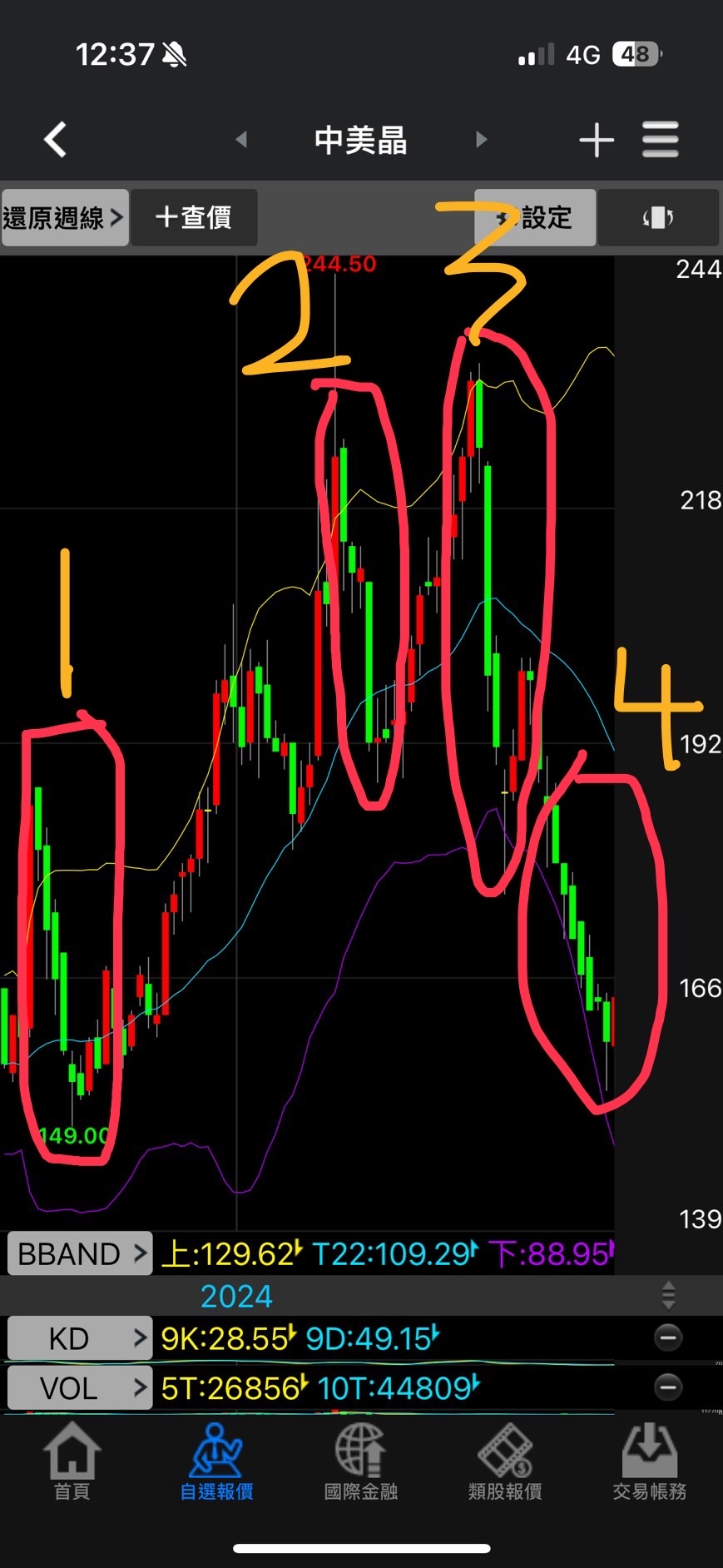Change the VOL indicator

pyautogui.click(x=80, y=1387)
